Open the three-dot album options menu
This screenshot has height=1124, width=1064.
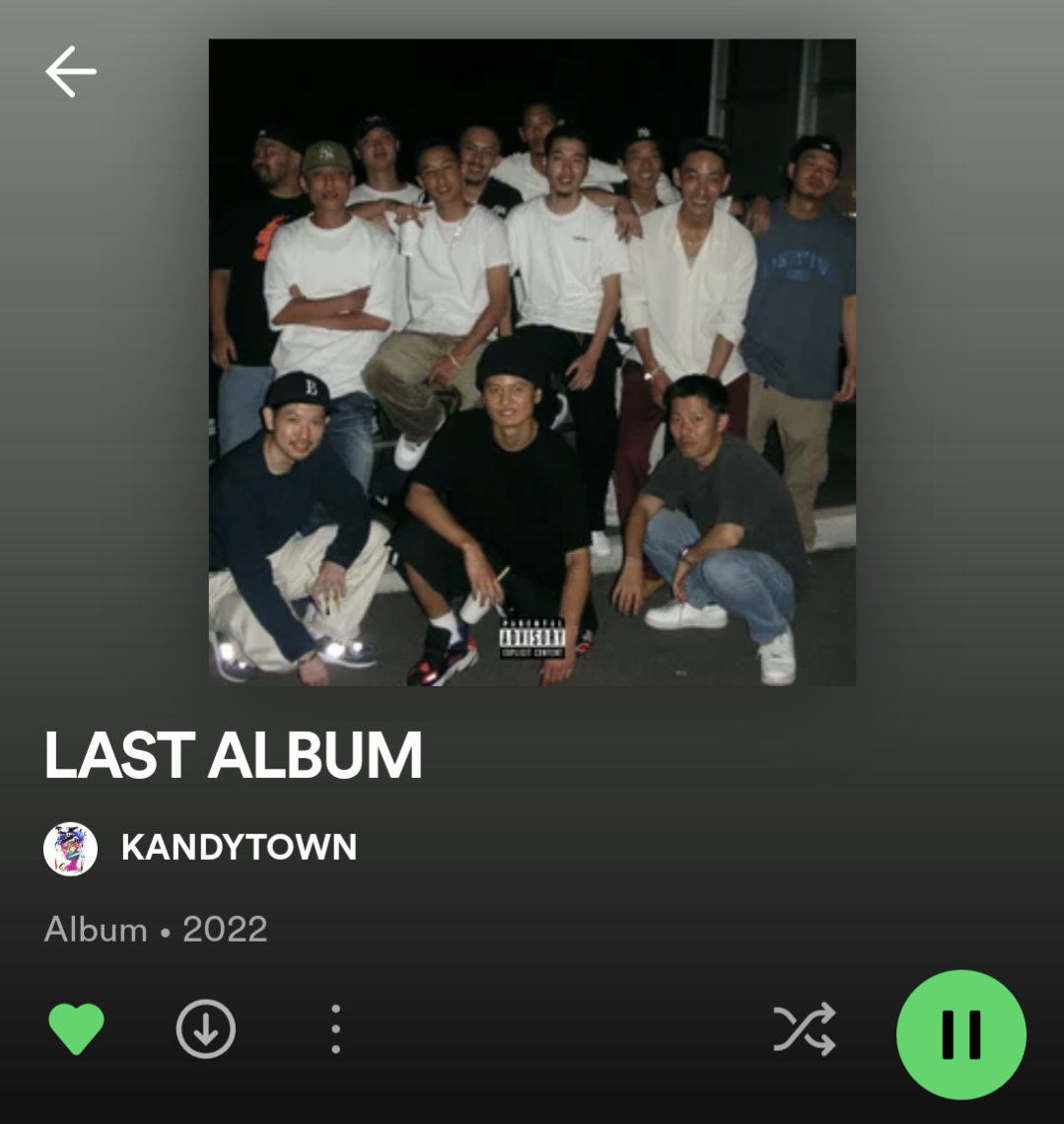click(x=335, y=1029)
